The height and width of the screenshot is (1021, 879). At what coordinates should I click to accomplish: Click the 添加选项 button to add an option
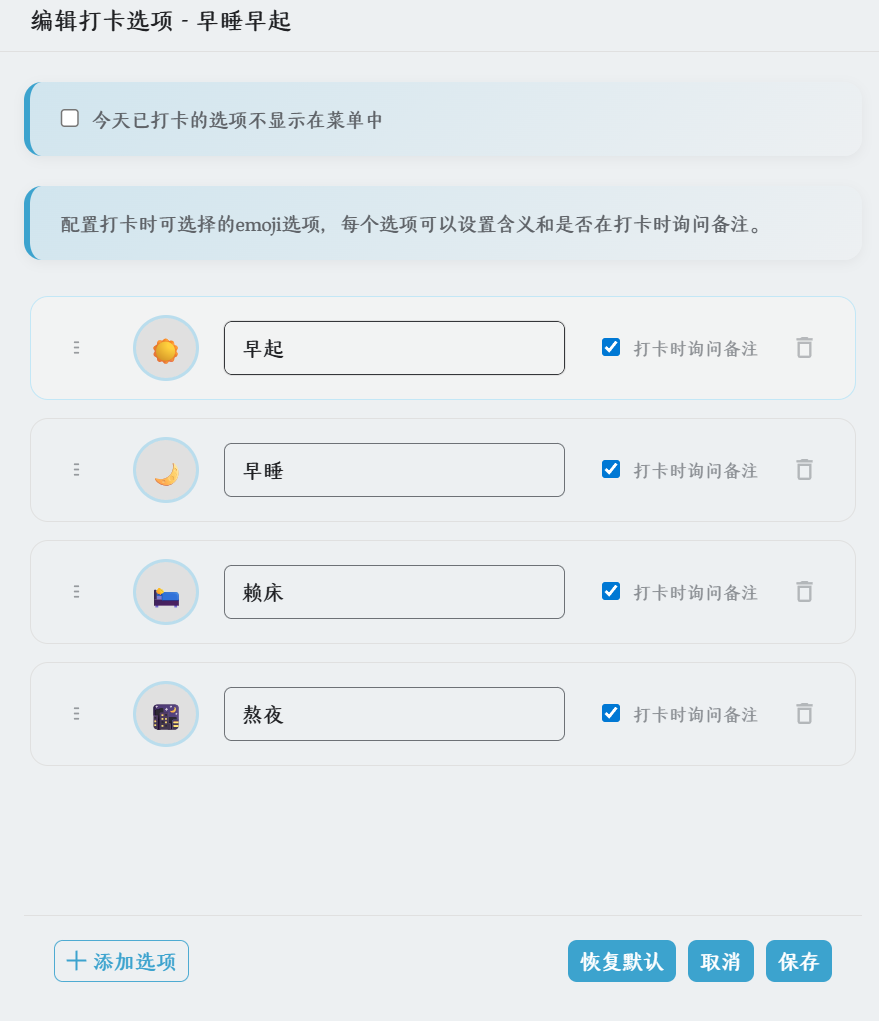click(121, 960)
